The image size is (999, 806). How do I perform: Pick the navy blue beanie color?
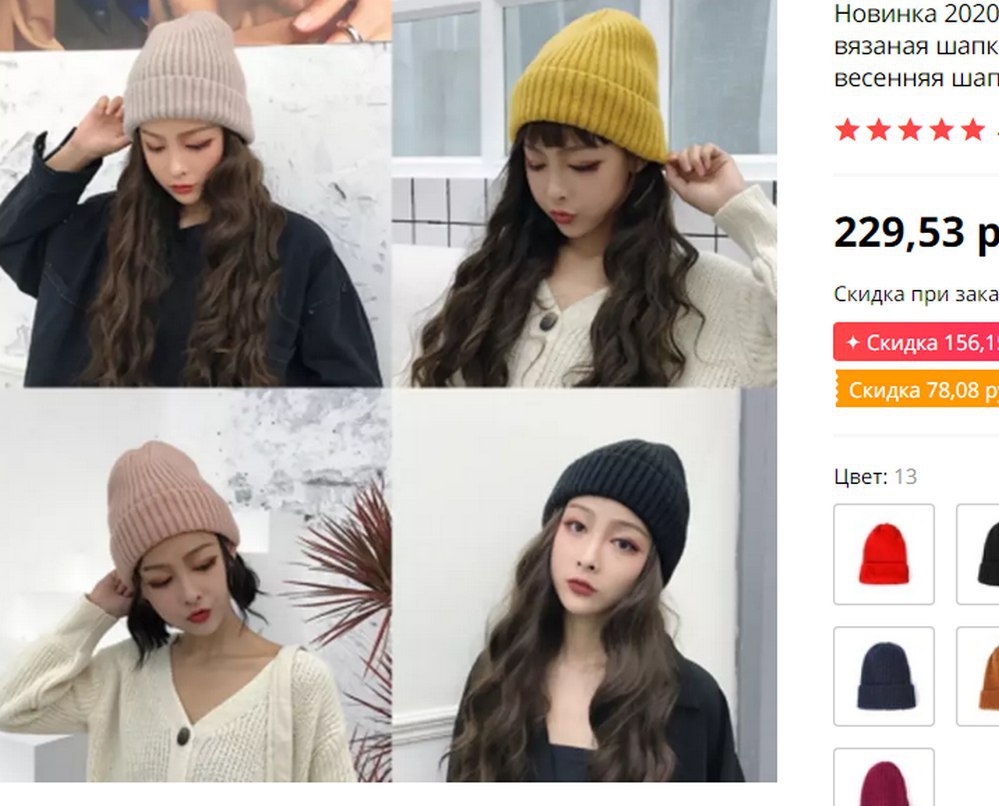point(884,676)
